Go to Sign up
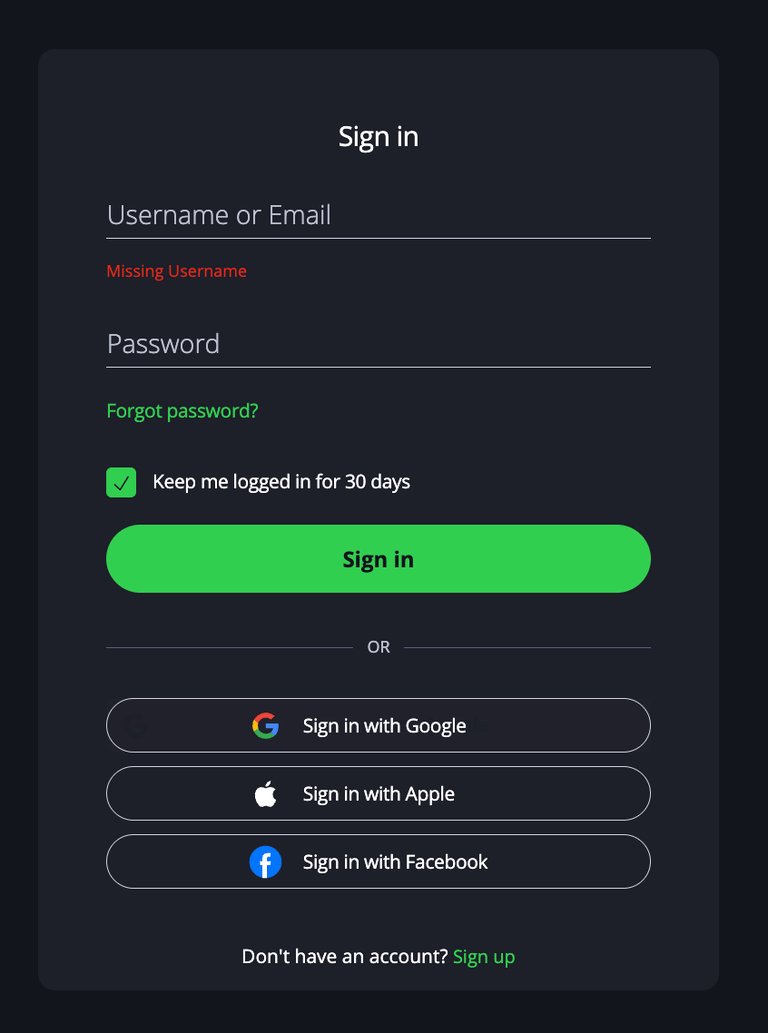This screenshot has width=768, height=1033. coord(484,957)
